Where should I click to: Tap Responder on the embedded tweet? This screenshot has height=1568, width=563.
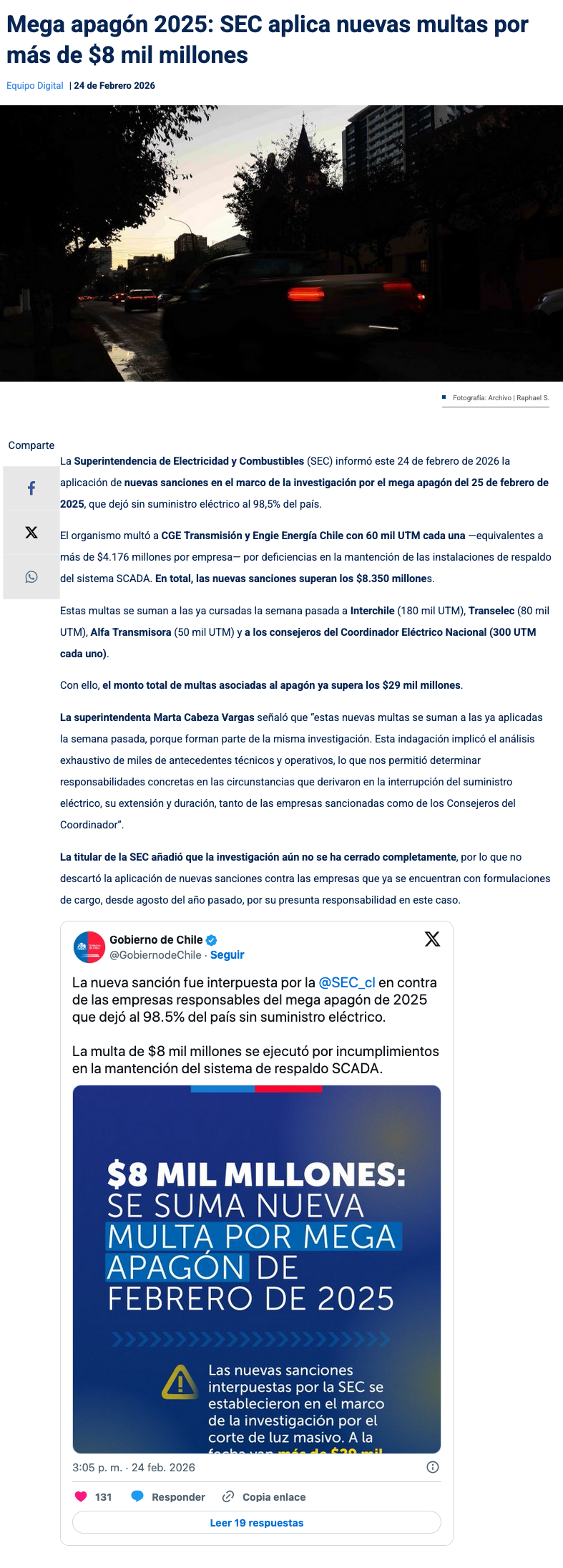(x=168, y=1497)
